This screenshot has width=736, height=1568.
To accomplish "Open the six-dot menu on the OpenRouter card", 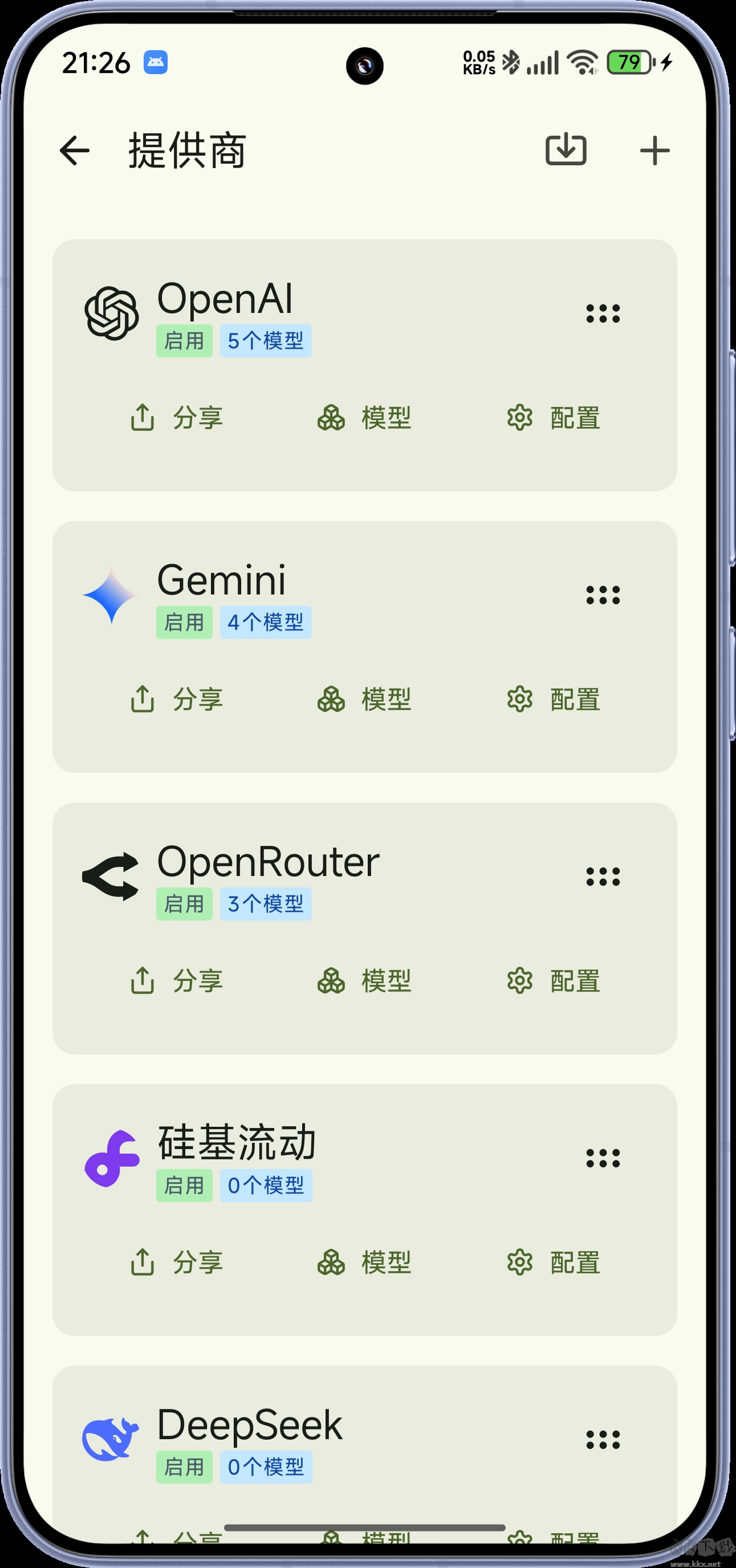I will click(603, 877).
